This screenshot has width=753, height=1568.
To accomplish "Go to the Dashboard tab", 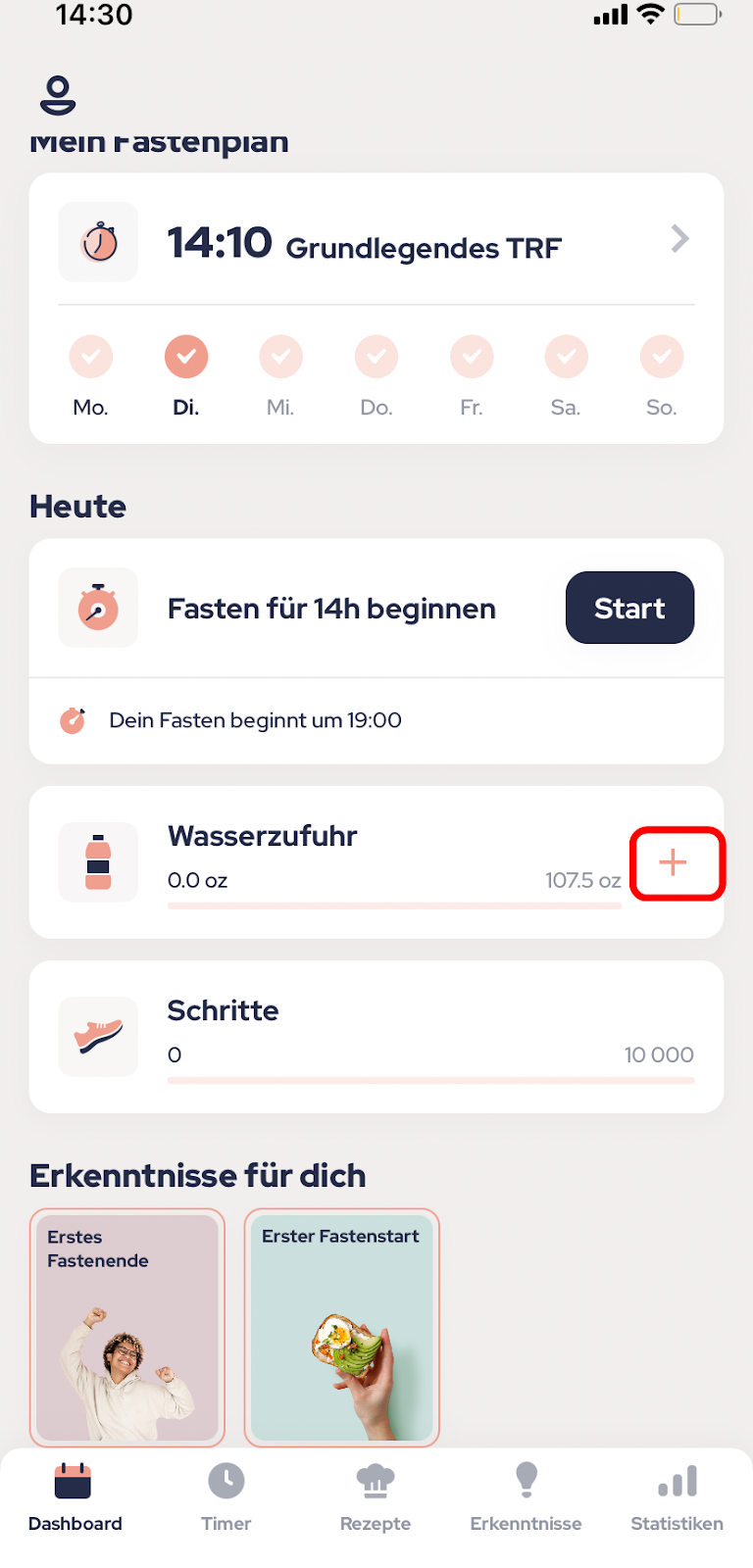I will 75,1496.
